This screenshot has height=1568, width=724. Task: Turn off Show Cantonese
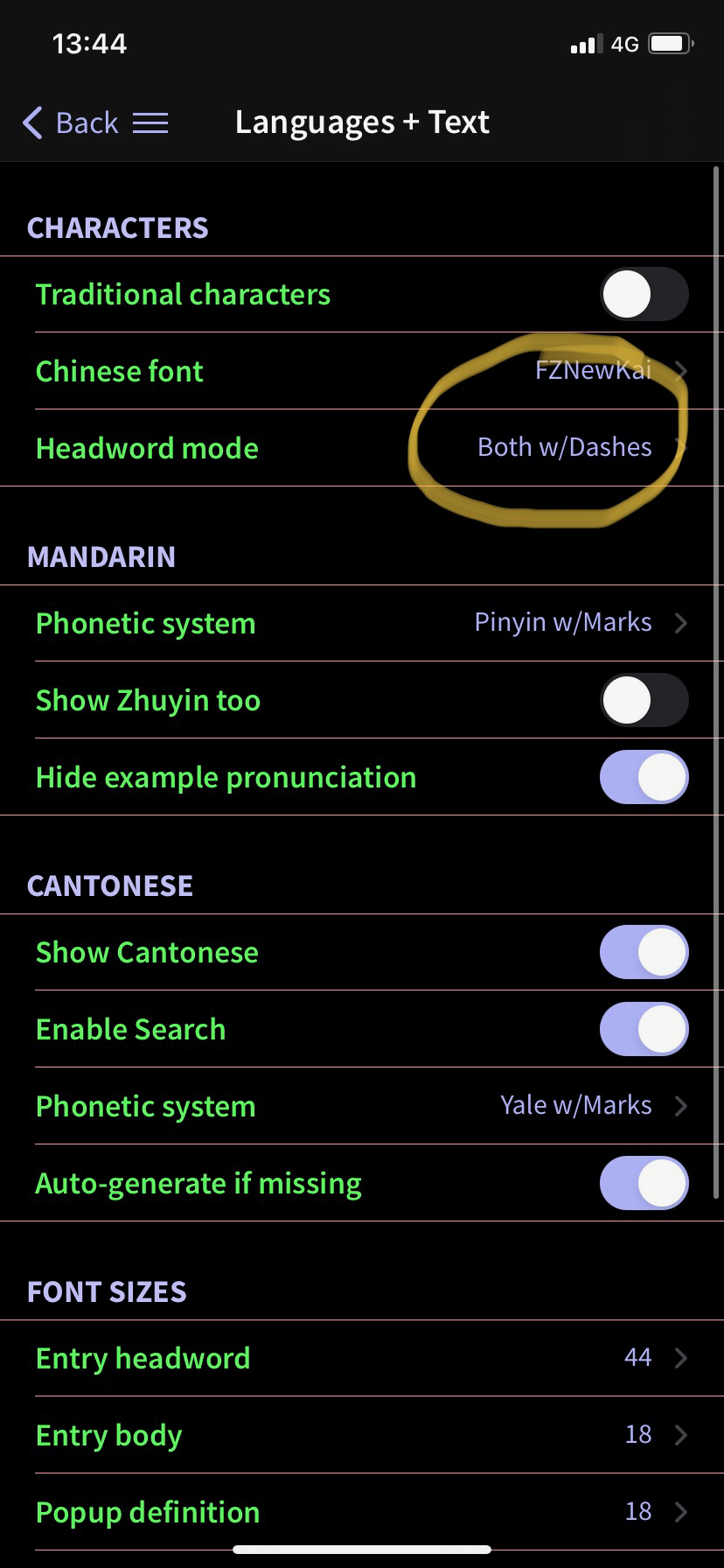click(x=644, y=952)
